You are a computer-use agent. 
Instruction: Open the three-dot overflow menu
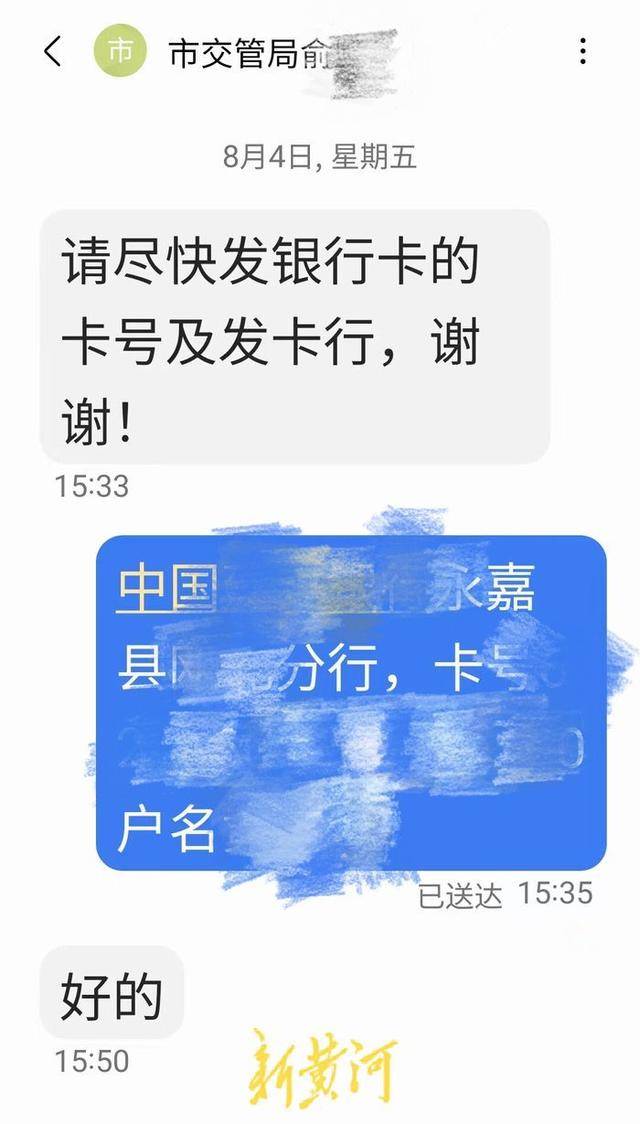click(x=583, y=51)
